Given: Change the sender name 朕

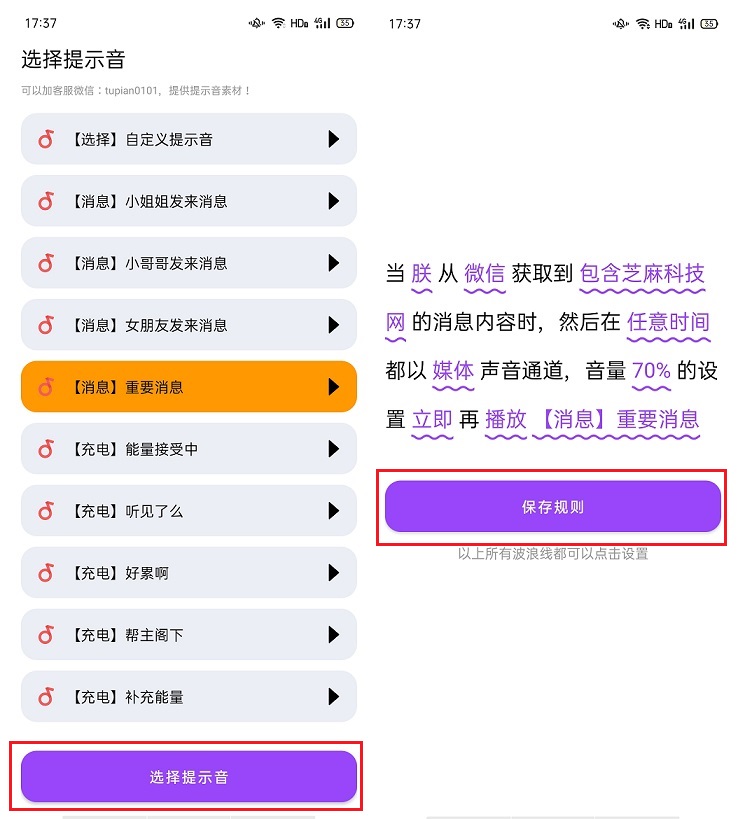Looking at the screenshot, I should (x=421, y=274).
